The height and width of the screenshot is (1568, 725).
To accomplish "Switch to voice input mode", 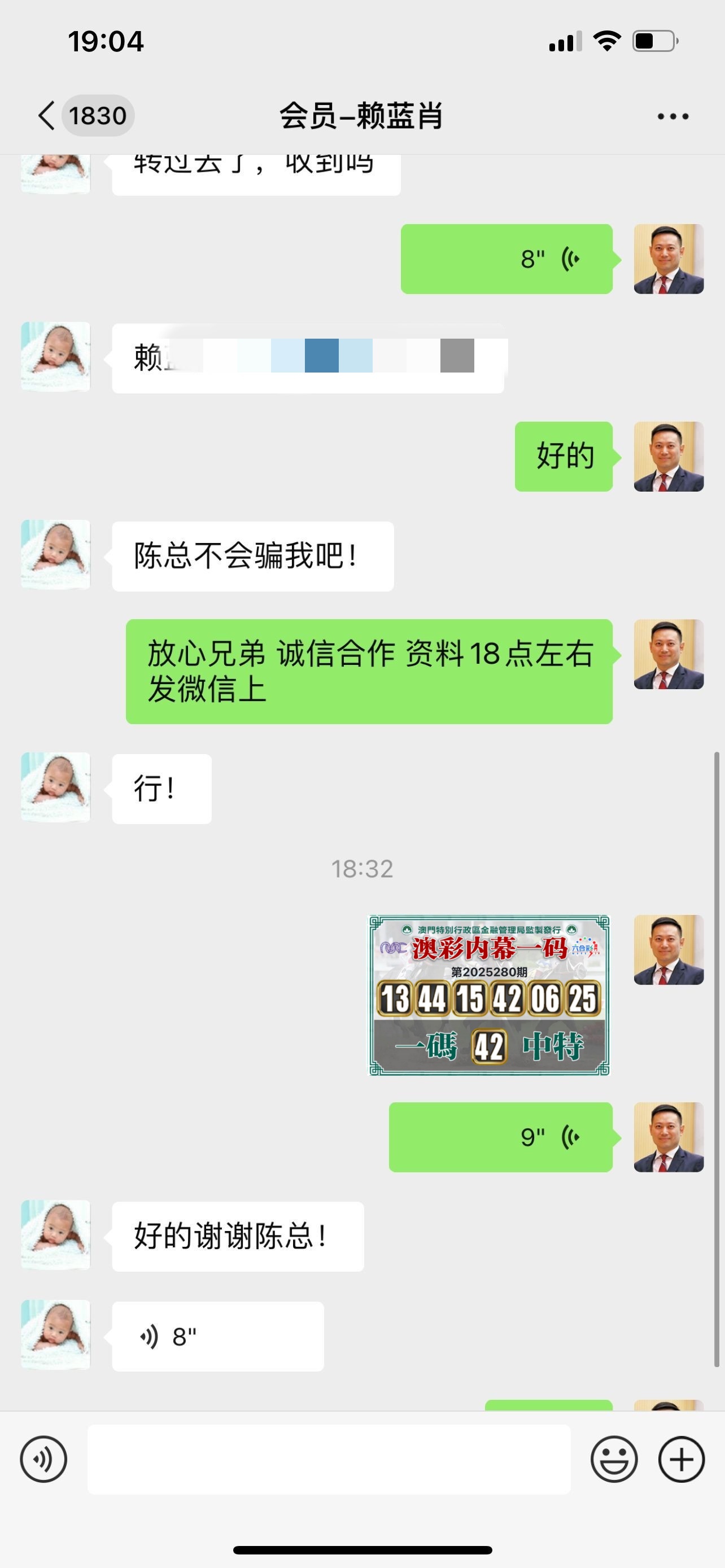I will (43, 1460).
